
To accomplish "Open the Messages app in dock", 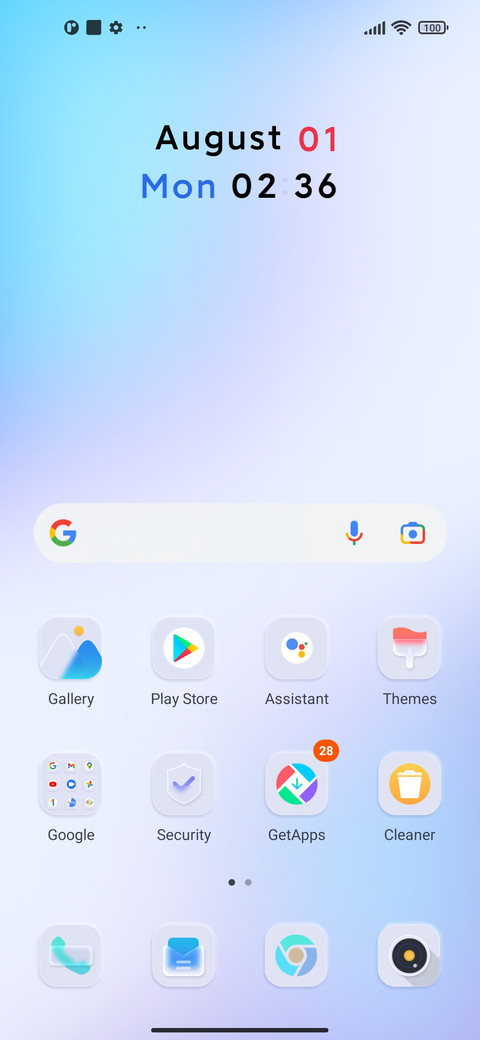I will tap(184, 956).
